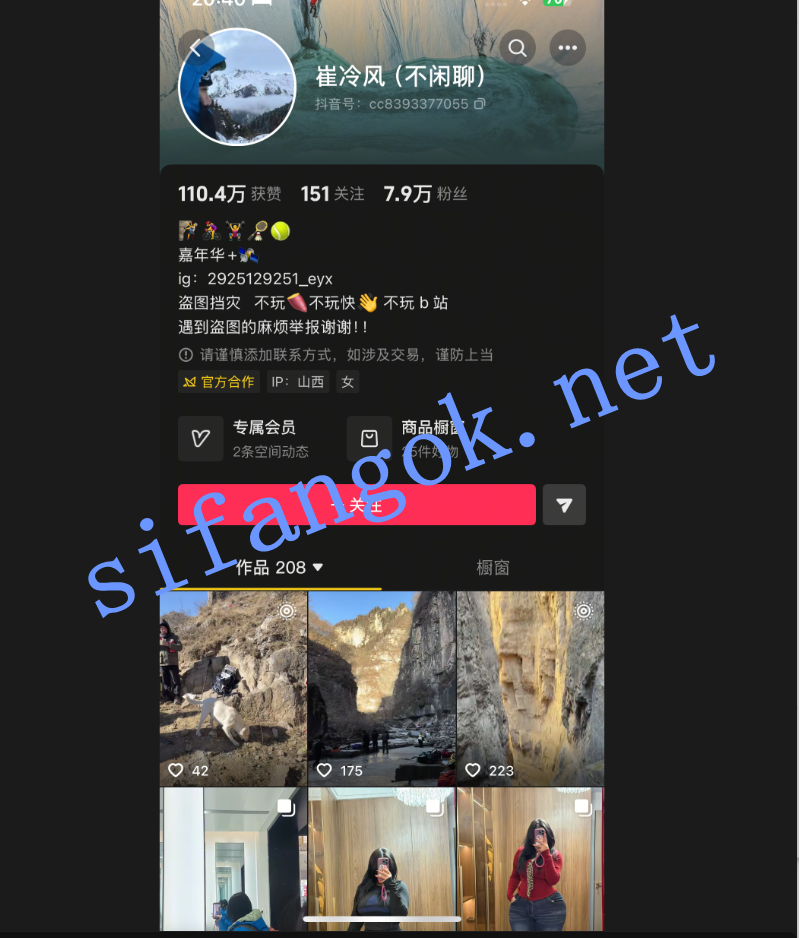Tap the 女 gender tag

click(347, 381)
